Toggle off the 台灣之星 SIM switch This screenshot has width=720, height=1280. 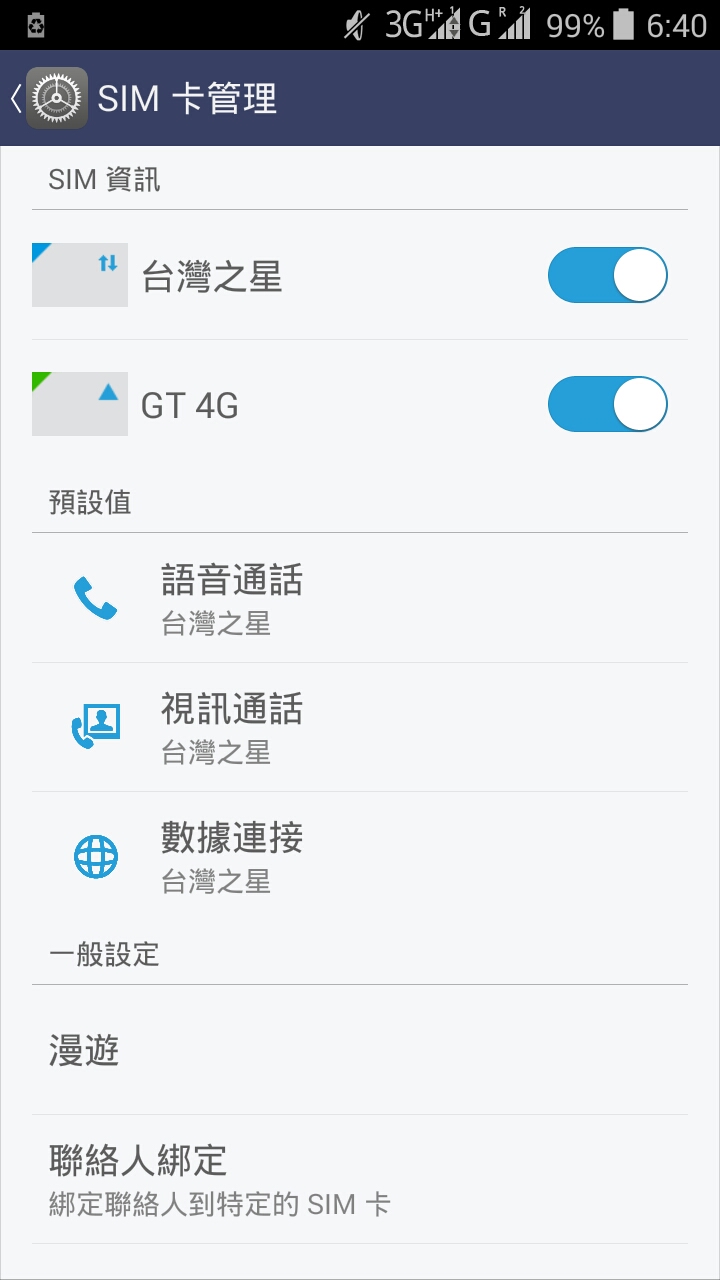(x=607, y=275)
